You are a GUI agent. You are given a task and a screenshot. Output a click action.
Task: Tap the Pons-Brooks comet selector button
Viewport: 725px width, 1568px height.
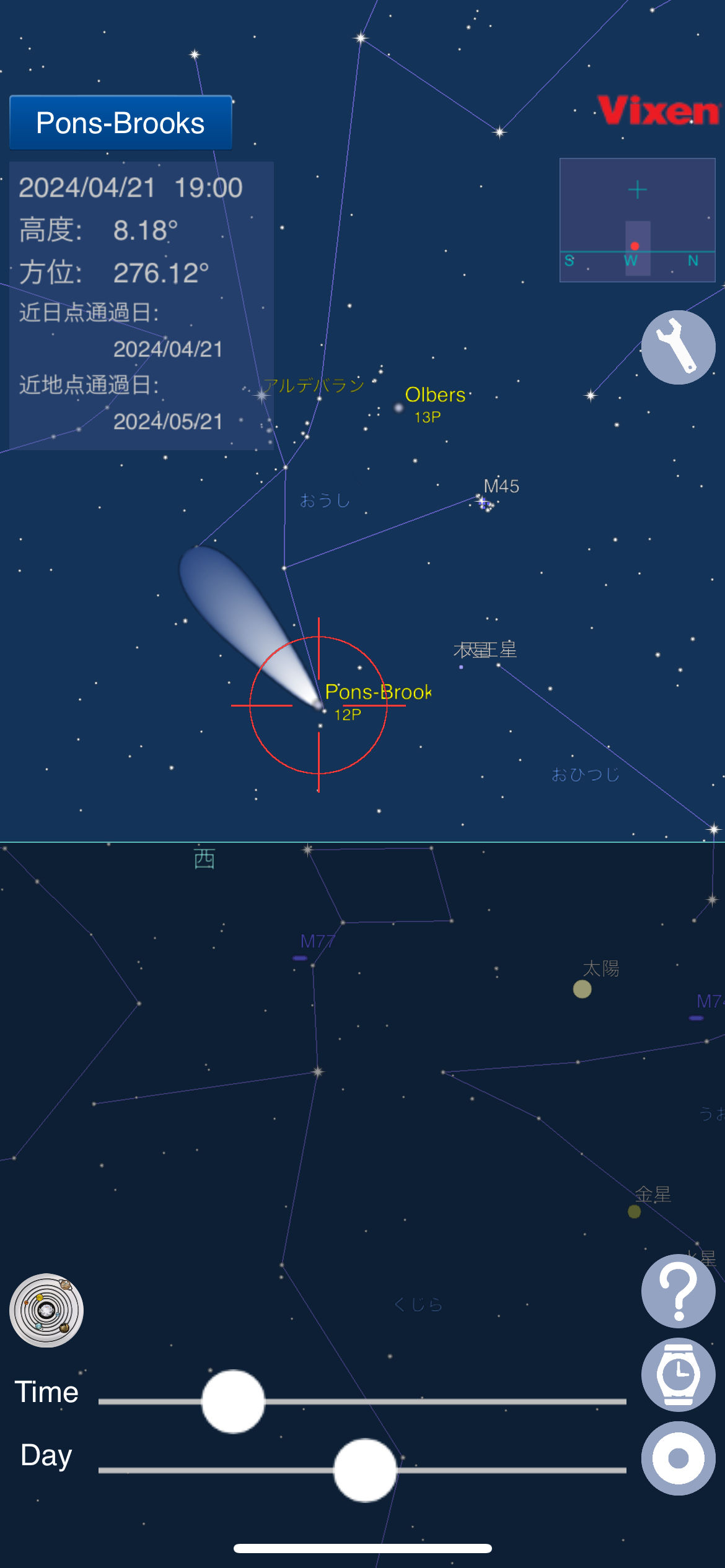coord(121,123)
